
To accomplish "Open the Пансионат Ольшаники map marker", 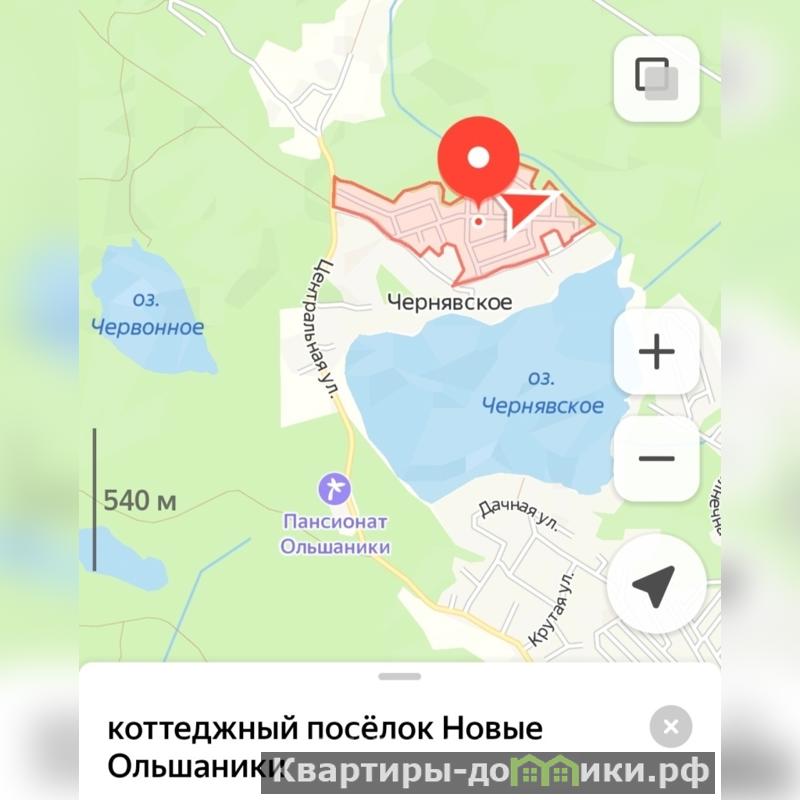I will tap(335, 490).
